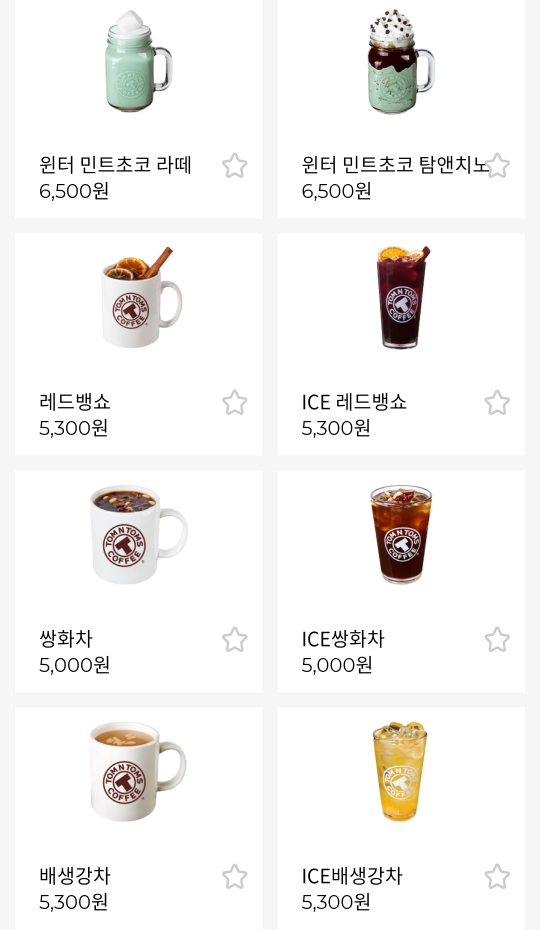This screenshot has width=540, height=930.
Task: Open the 쌍화차 product card
Action: [138, 581]
